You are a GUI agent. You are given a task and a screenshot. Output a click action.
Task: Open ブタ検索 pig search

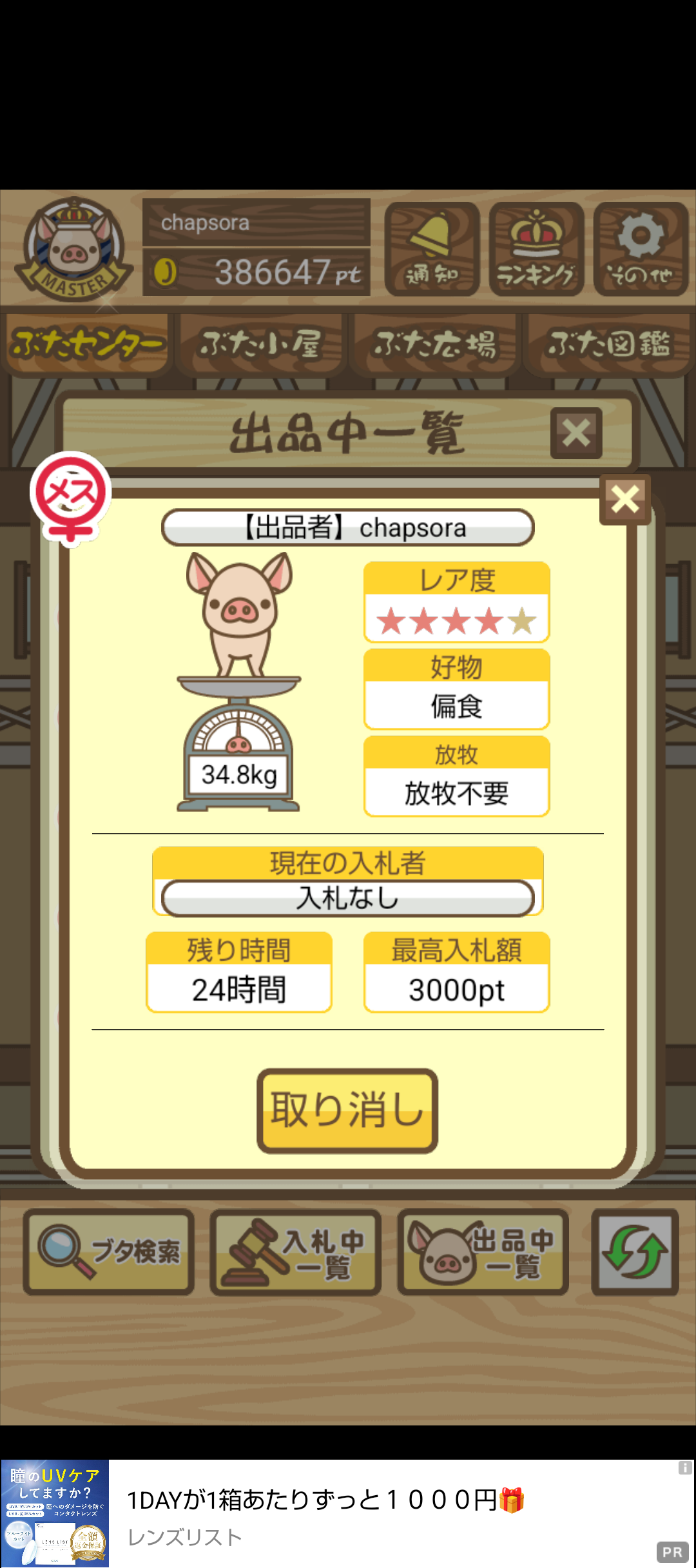coord(109,1252)
